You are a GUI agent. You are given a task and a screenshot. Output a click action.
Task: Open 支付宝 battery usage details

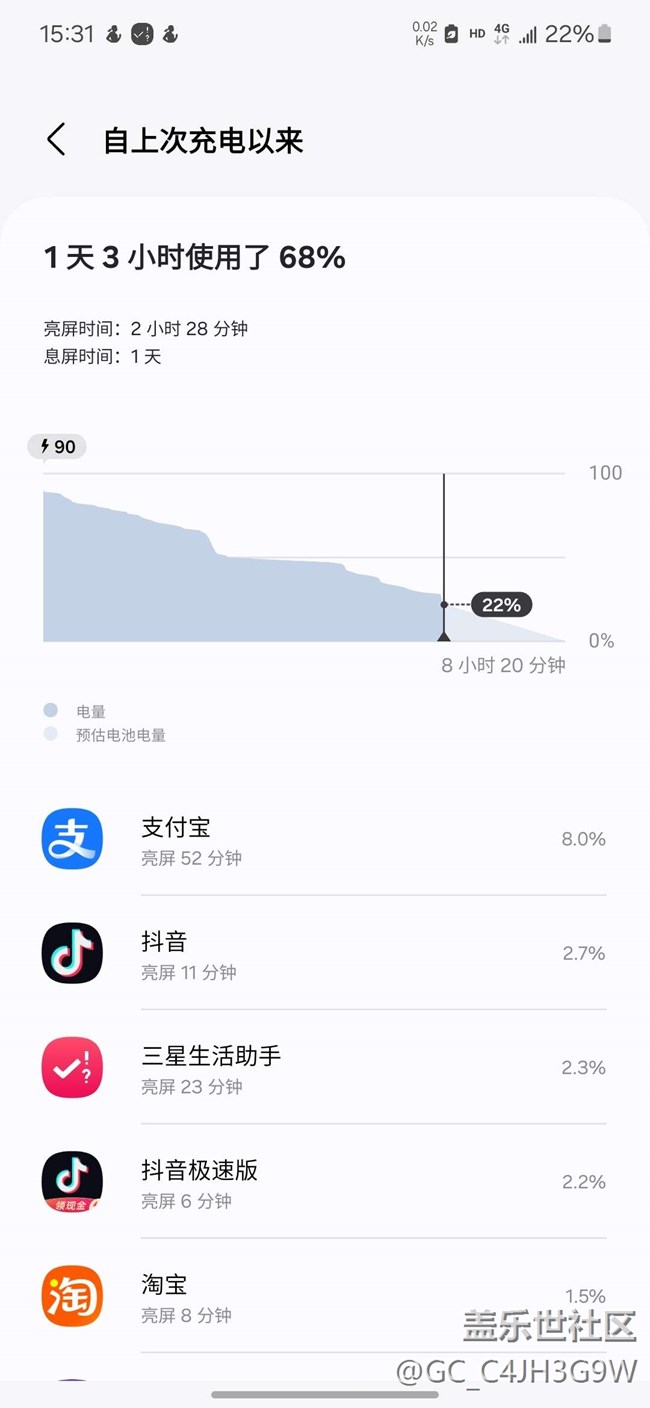click(325, 839)
